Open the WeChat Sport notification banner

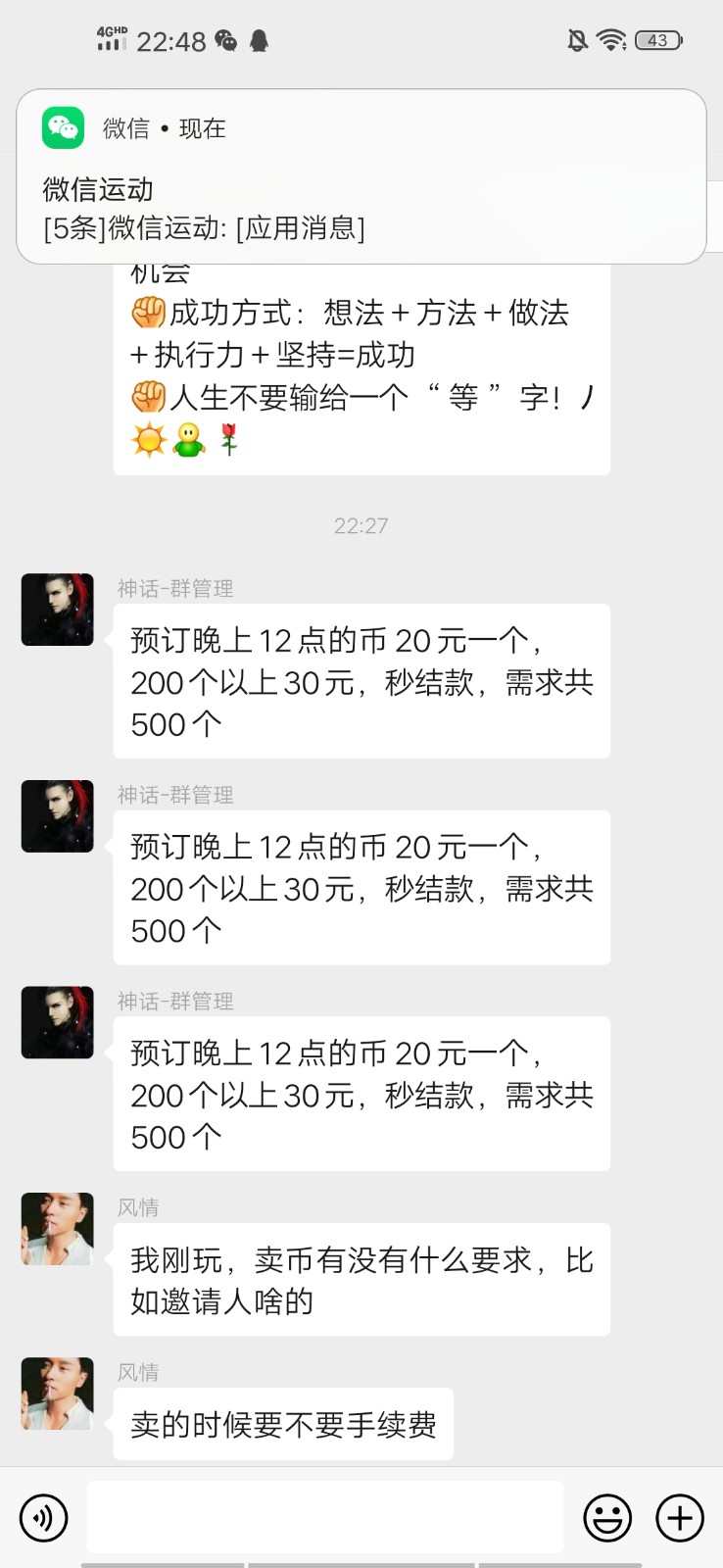361,176
